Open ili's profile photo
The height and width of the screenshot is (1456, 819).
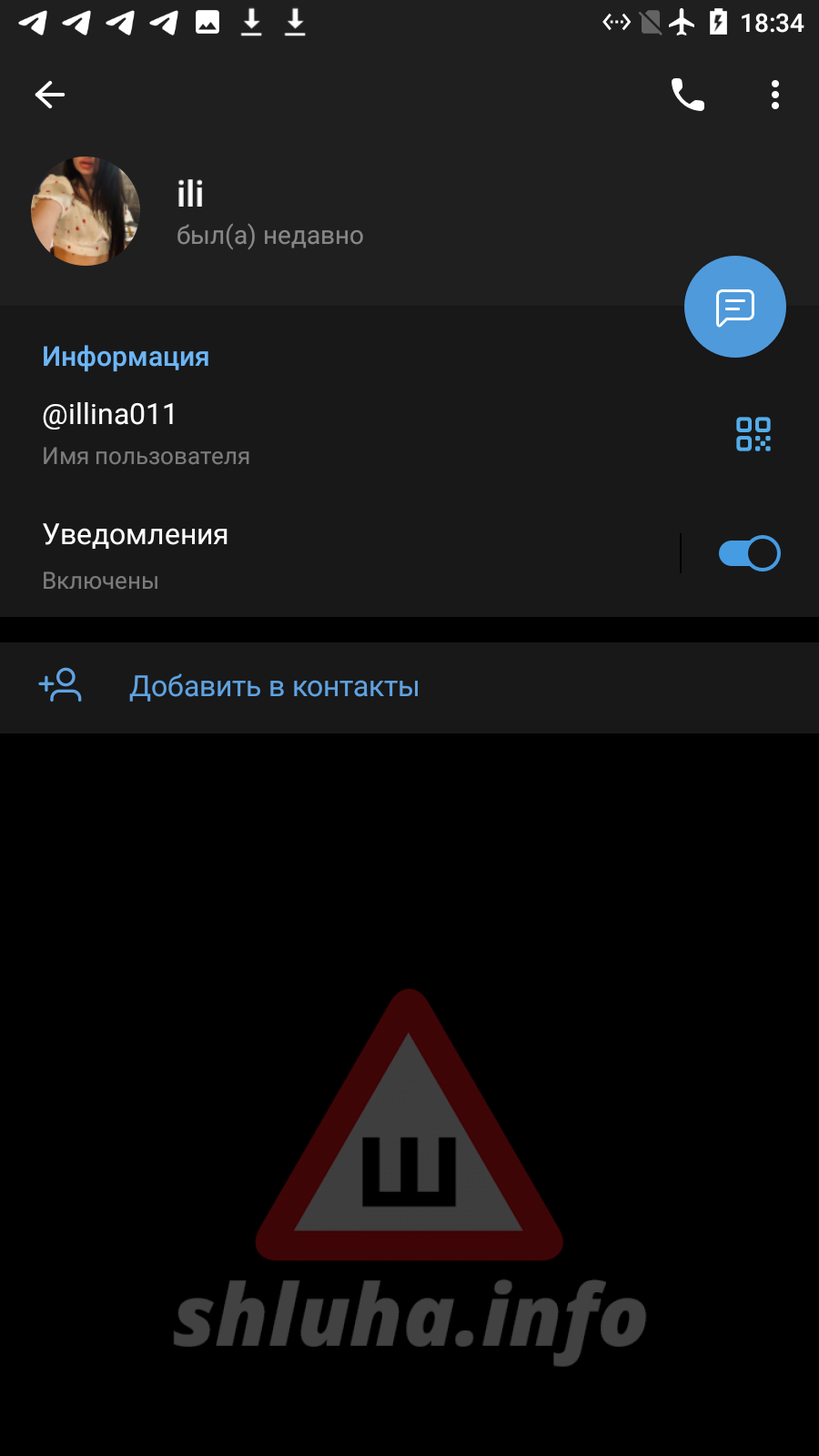(86, 211)
